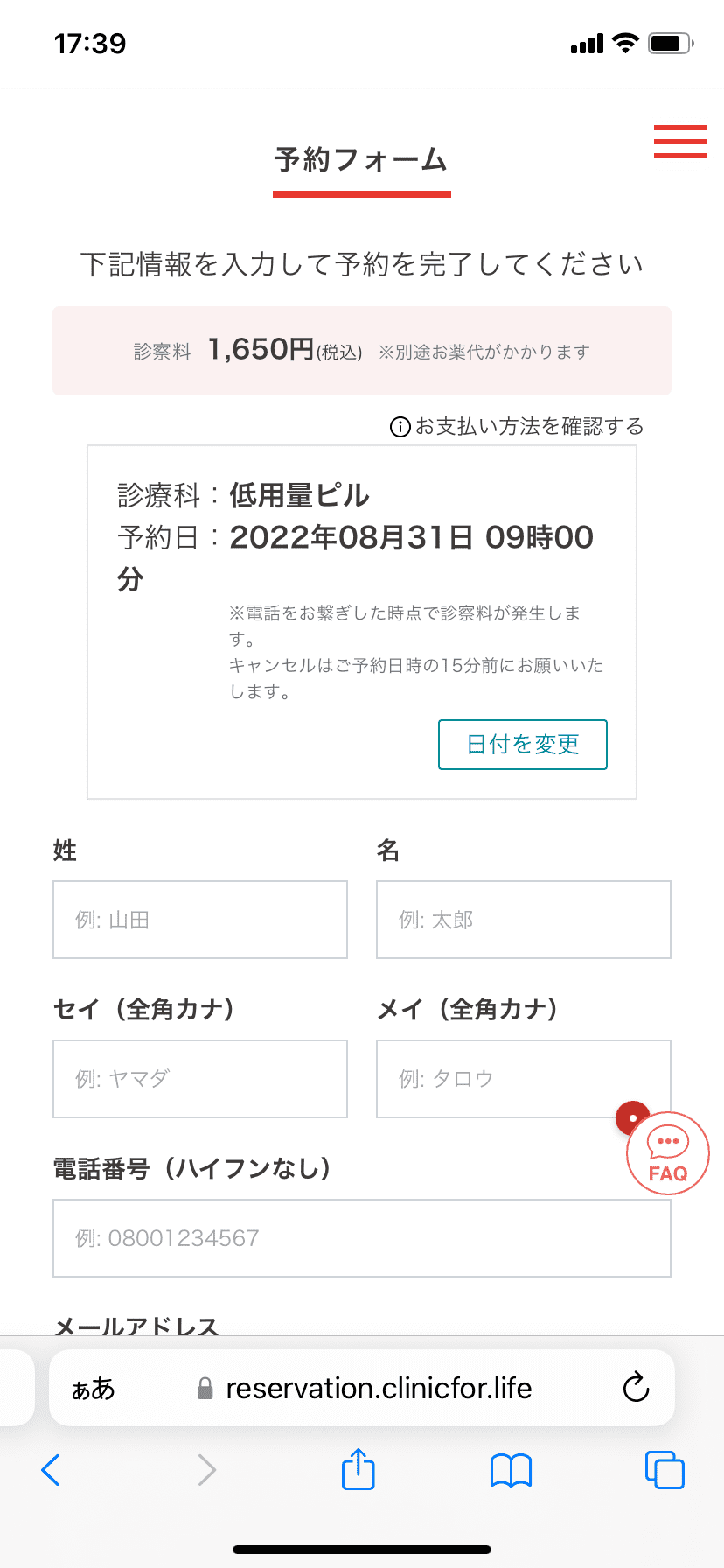This screenshot has width=724, height=1568.
Task: Select the メイ (全角カナ) field
Action: 524,1079
